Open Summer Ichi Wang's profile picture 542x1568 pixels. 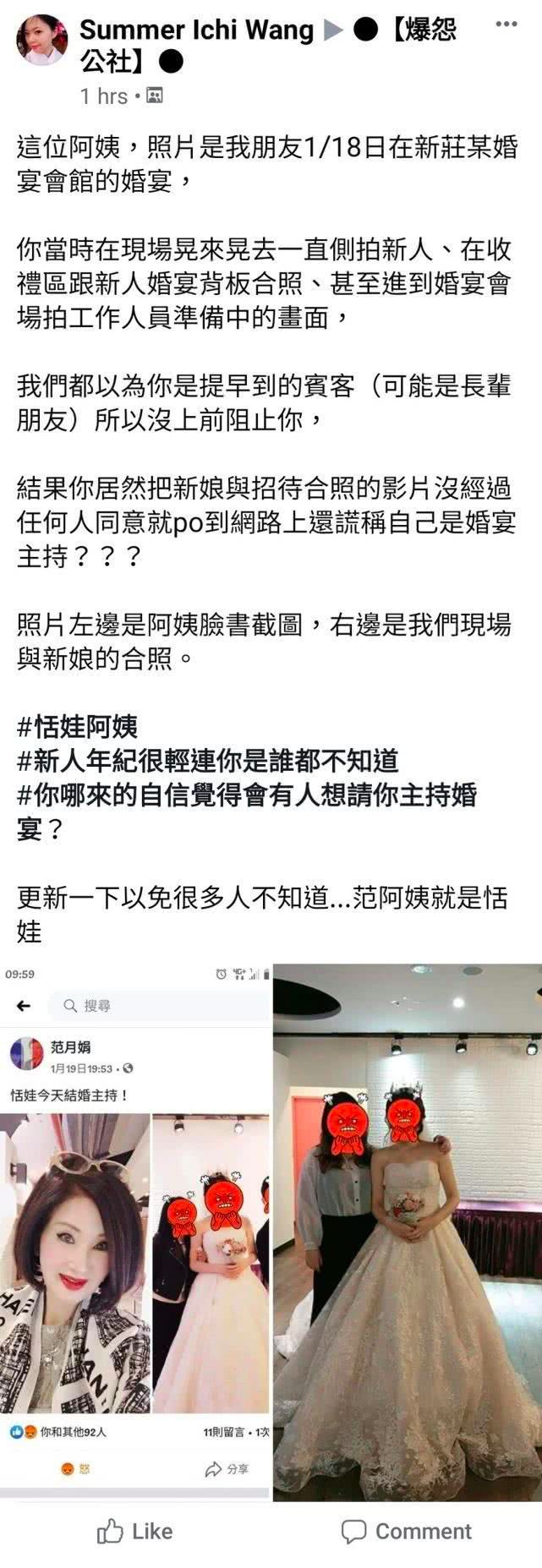[42, 40]
